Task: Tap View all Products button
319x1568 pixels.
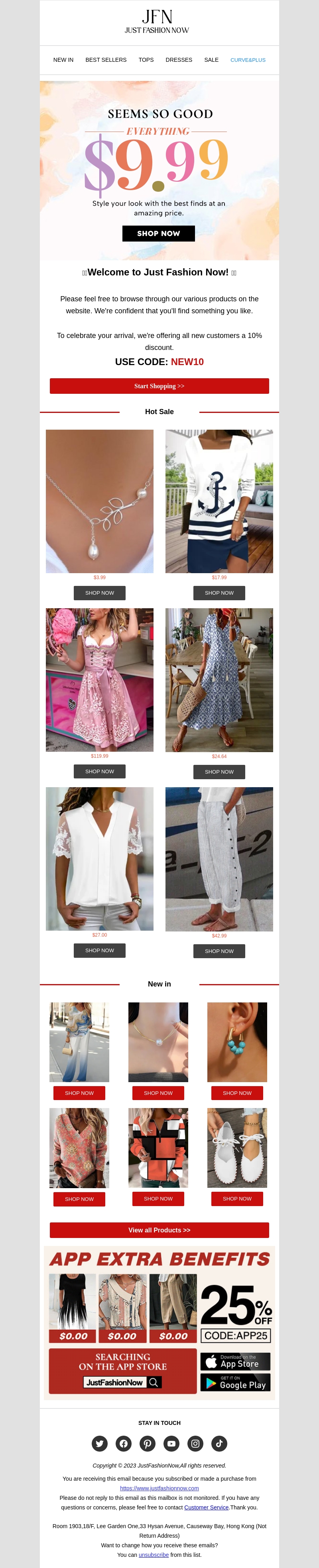Action: (159, 1230)
